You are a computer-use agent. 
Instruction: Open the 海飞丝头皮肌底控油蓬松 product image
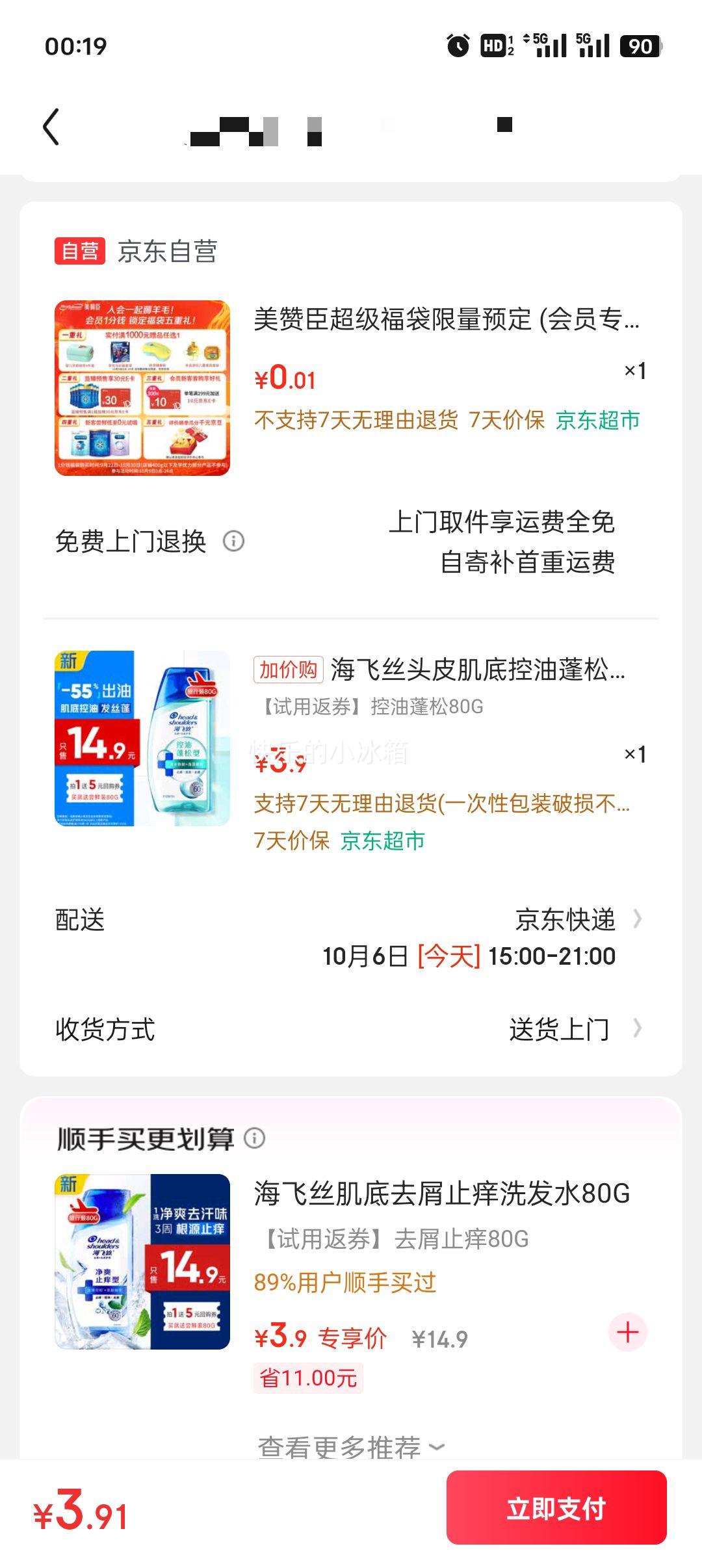click(142, 738)
